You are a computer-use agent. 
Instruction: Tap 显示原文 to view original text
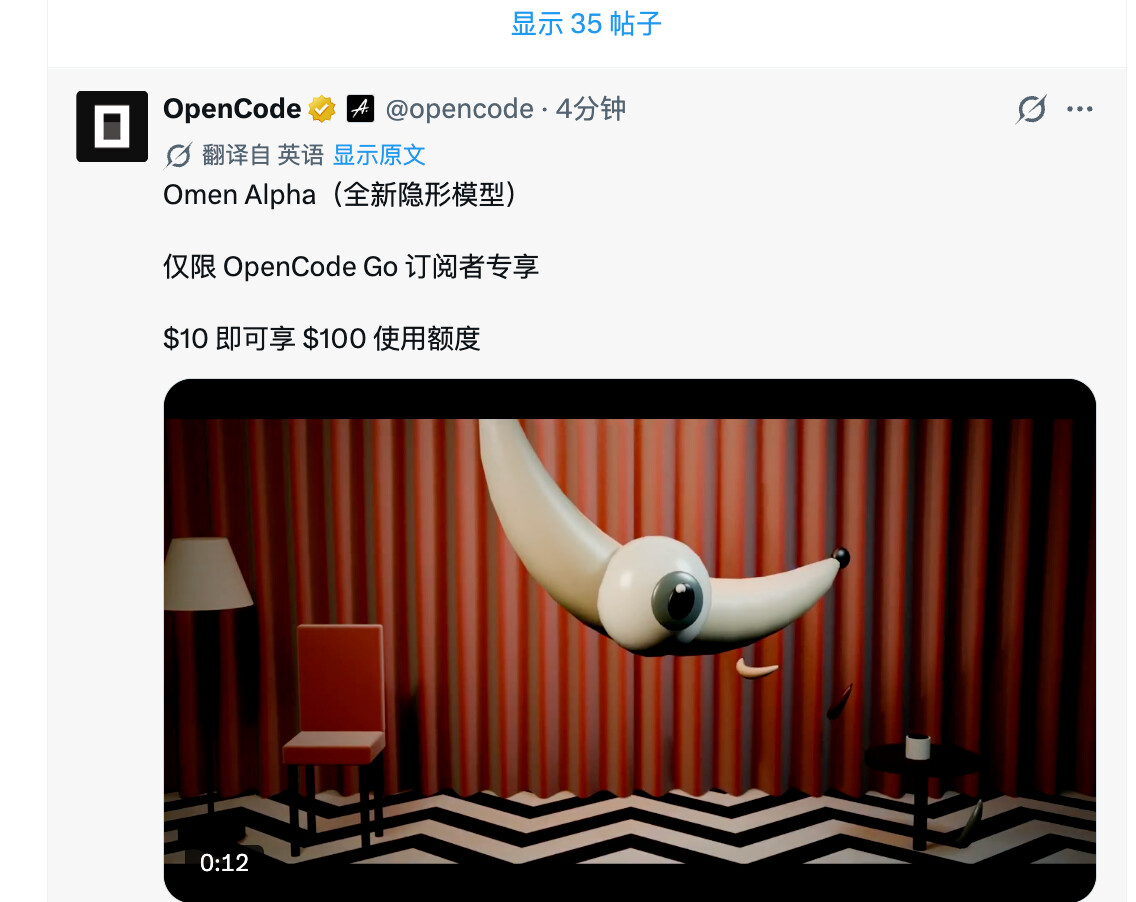(379, 154)
